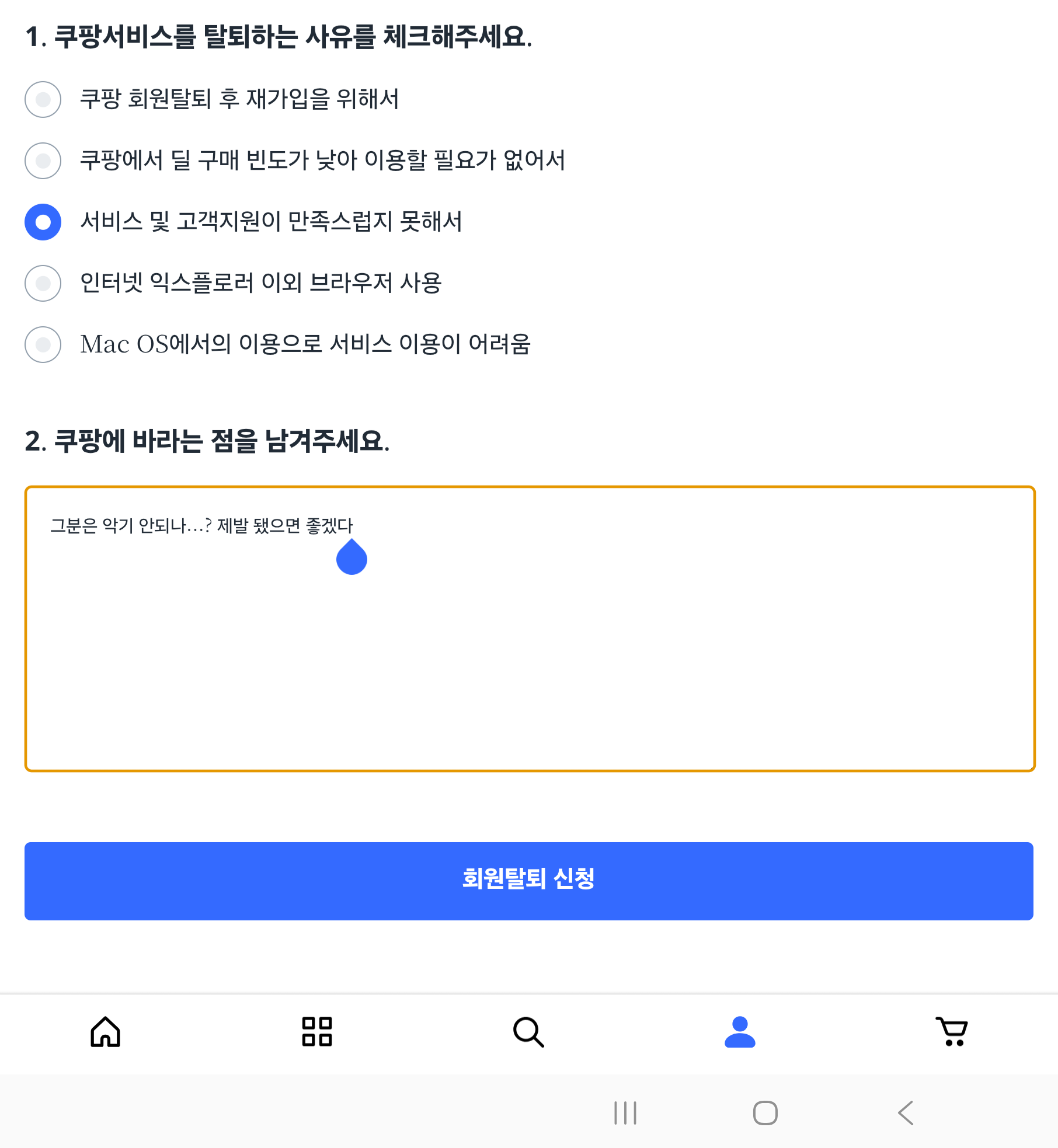Select '서비스 및 고객지원이 만족스럽지 못해서' radio
The height and width of the screenshot is (1148, 1058).
click(43, 222)
